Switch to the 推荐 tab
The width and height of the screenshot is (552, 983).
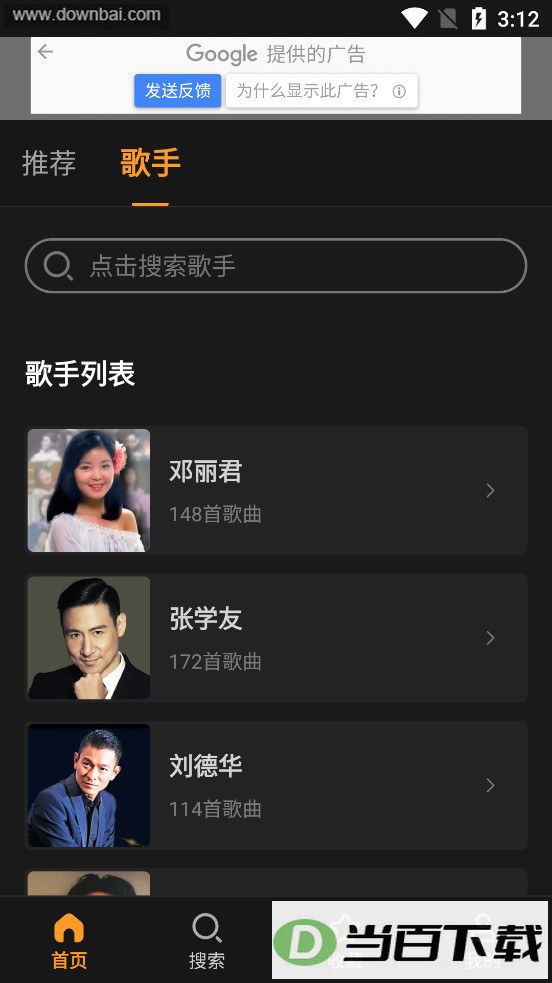[x=49, y=163]
